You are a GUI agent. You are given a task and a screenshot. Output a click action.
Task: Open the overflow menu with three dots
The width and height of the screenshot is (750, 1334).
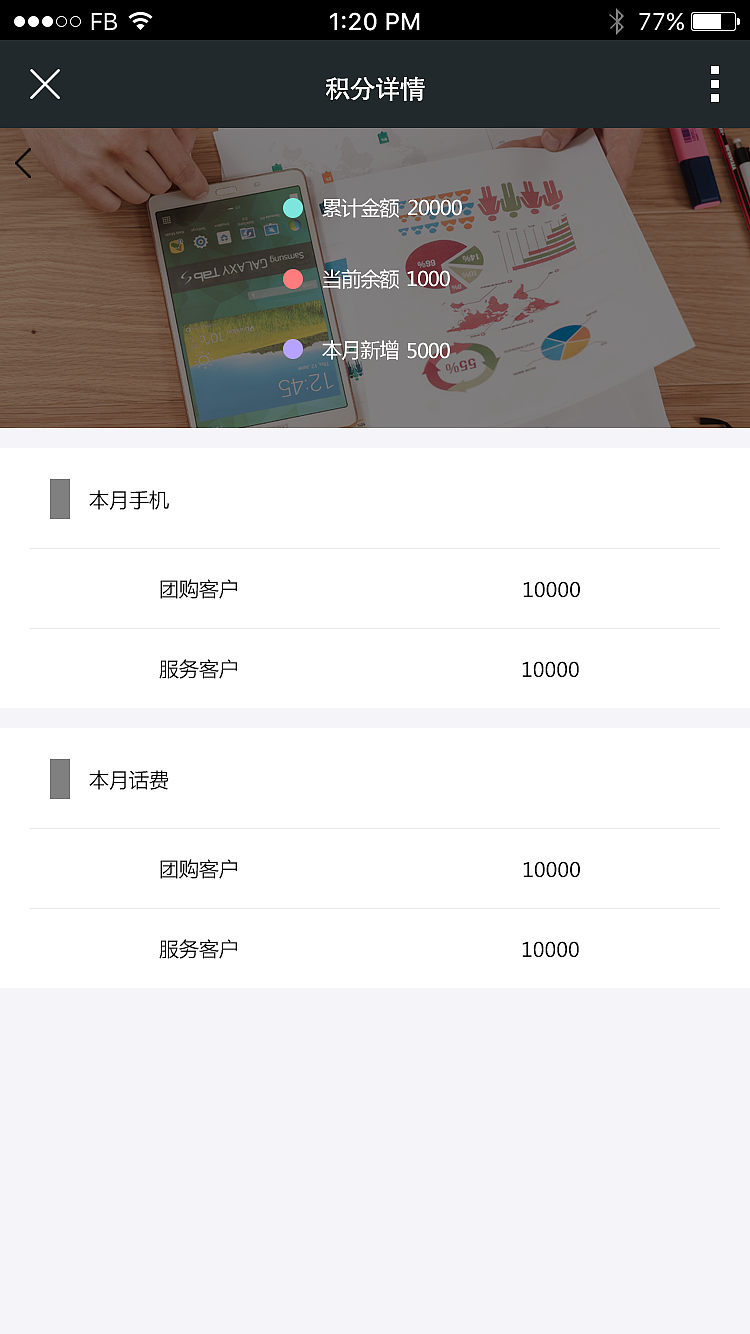[x=715, y=84]
